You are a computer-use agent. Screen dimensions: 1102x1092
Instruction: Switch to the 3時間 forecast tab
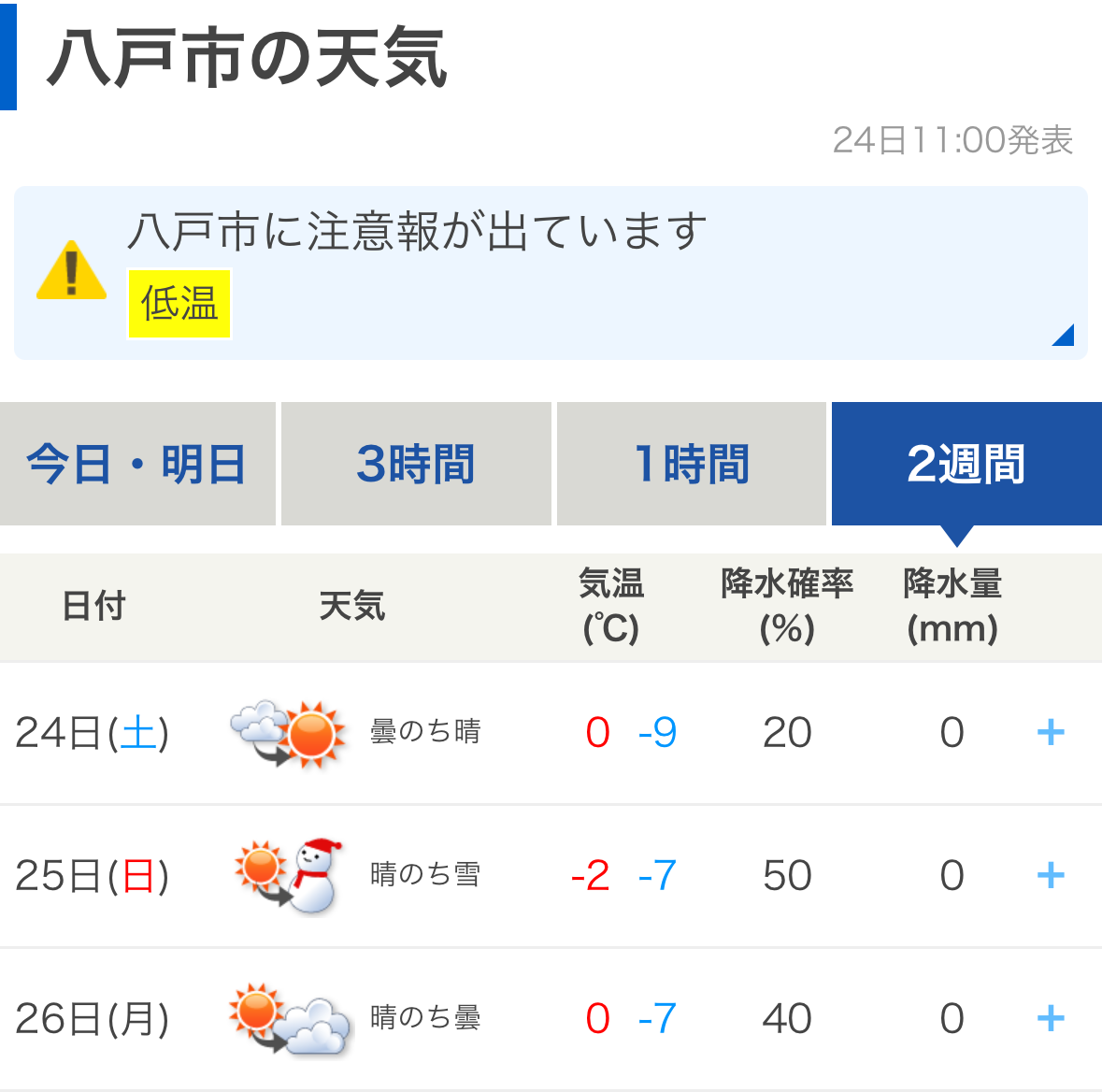click(x=416, y=464)
